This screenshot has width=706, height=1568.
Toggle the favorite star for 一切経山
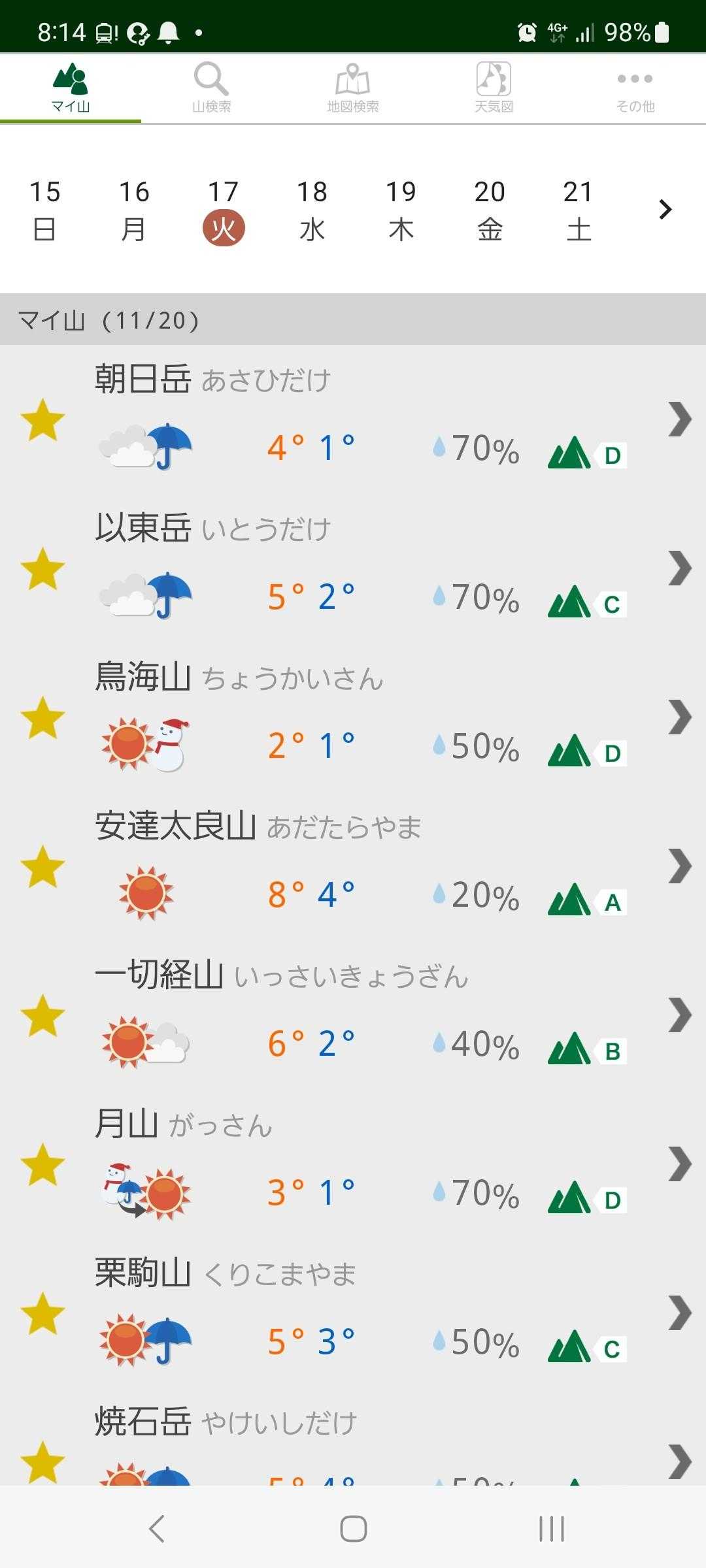tap(42, 1016)
